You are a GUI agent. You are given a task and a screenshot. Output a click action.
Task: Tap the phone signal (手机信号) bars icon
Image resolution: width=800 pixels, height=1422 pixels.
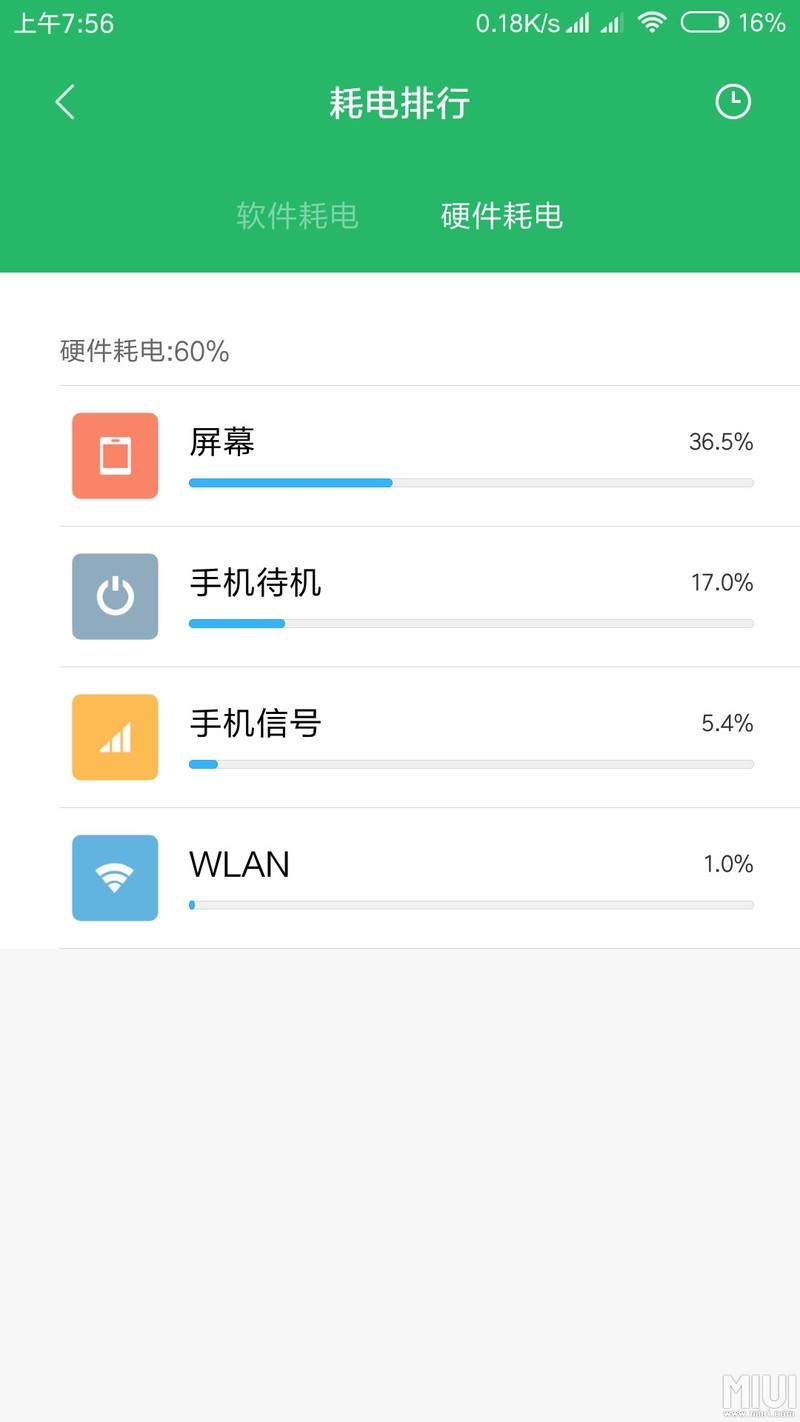[114, 737]
